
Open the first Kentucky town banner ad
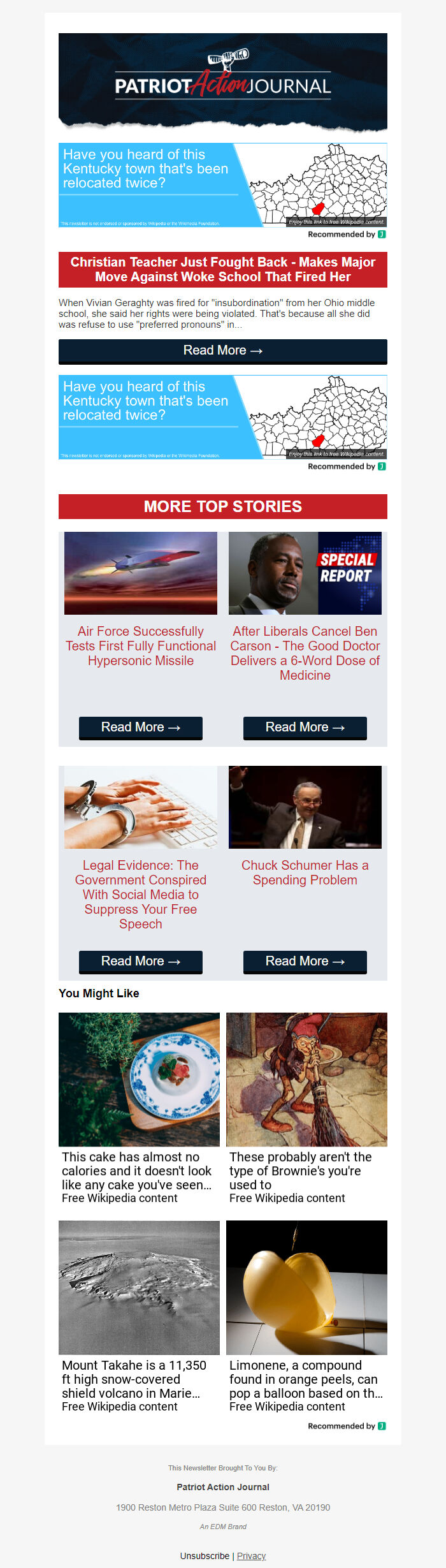[222, 185]
